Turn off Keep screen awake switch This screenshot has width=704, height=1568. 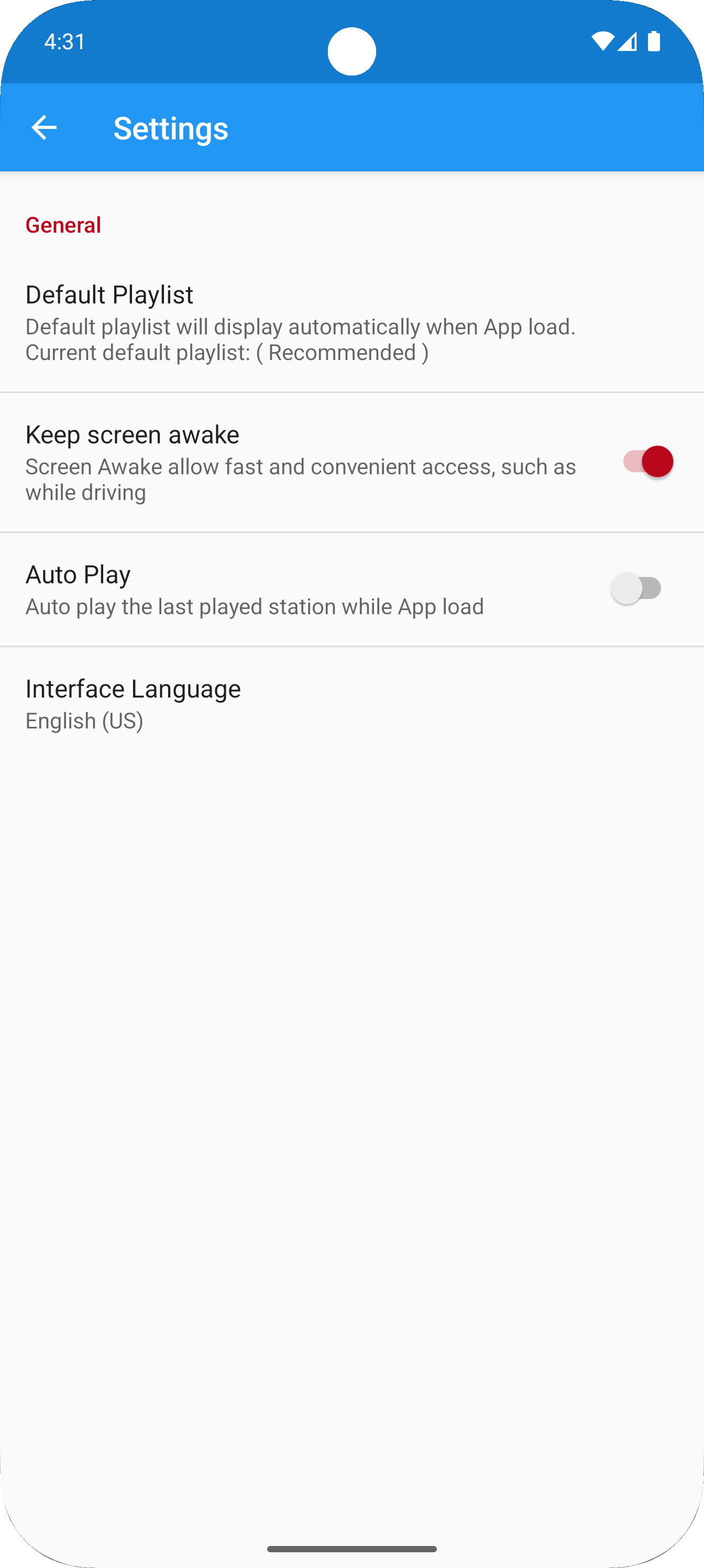pyautogui.click(x=647, y=461)
